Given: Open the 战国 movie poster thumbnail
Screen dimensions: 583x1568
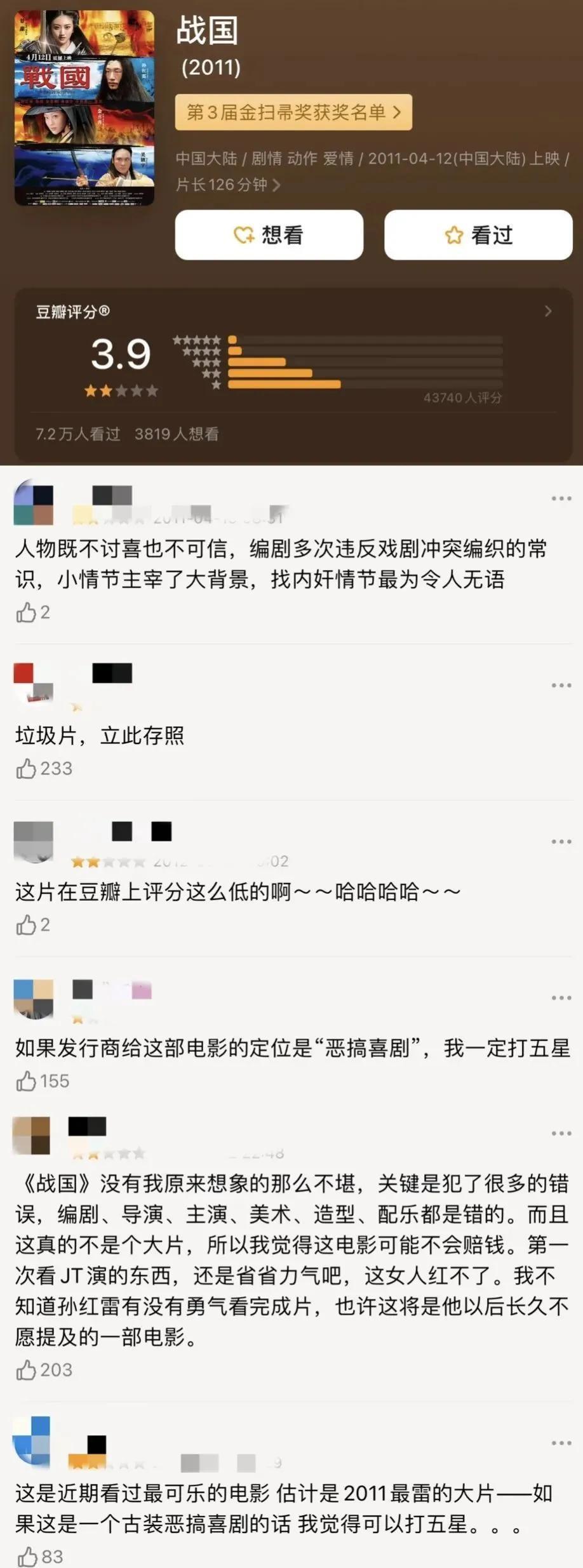Looking at the screenshot, I should click(x=83, y=103).
